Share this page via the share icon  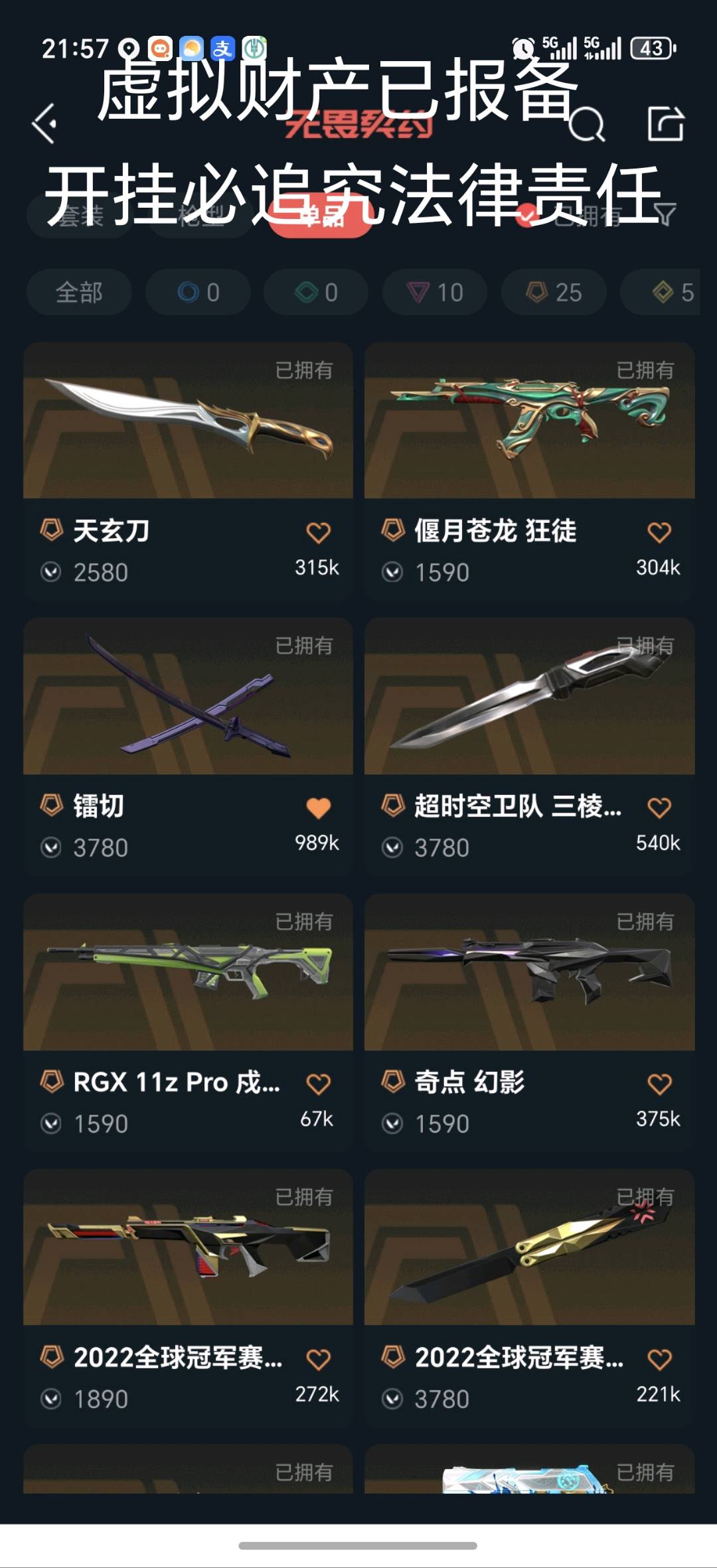pyautogui.click(x=666, y=123)
